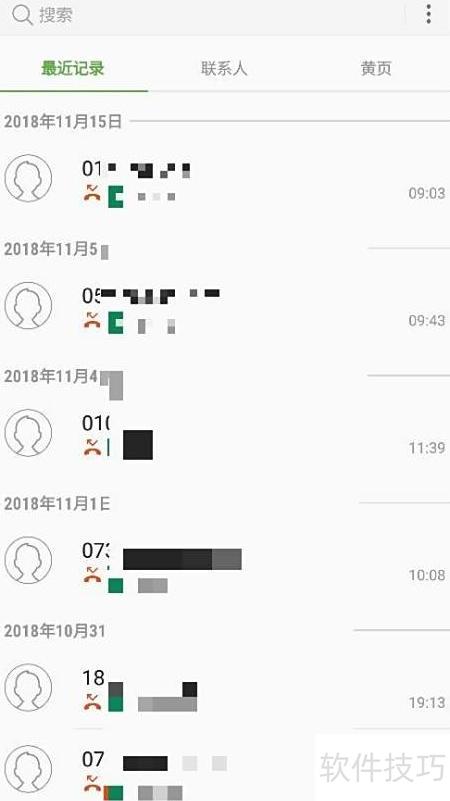This screenshot has height=801, width=450.
Task: Open the missed call at 09:43
Action: coord(225,307)
